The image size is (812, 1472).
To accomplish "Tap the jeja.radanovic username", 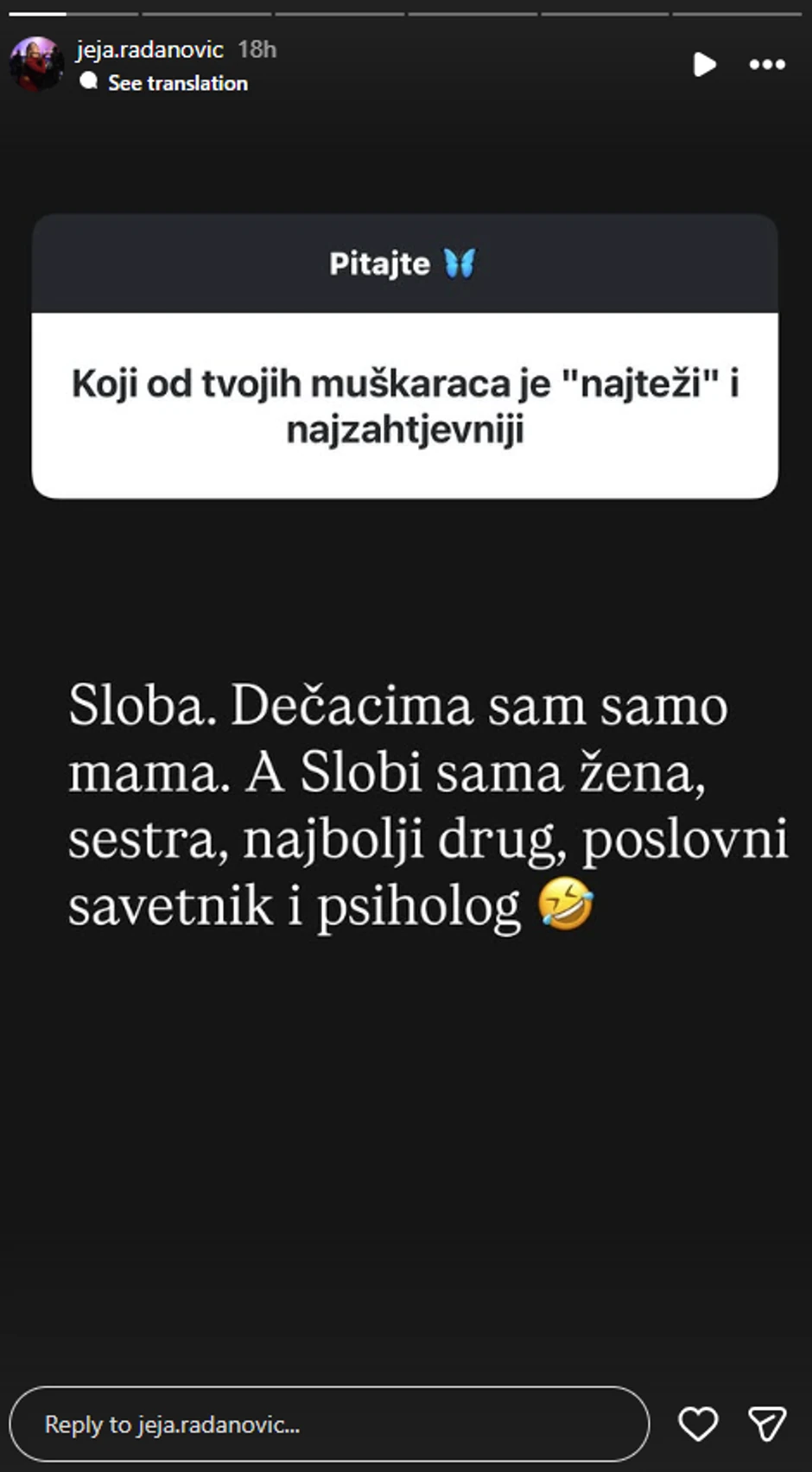I will (149, 50).
